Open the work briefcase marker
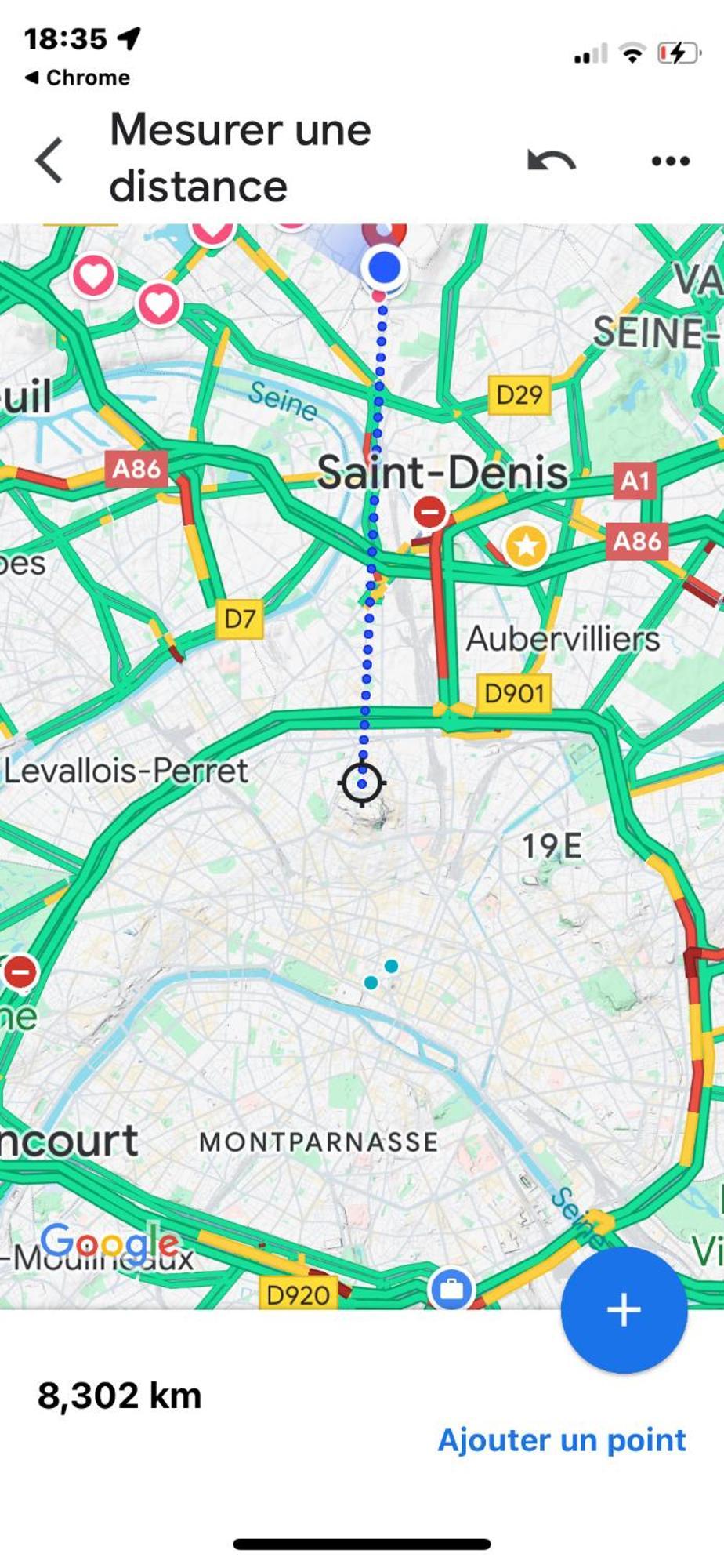Screen dimensions: 724x1568 [x=451, y=1289]
